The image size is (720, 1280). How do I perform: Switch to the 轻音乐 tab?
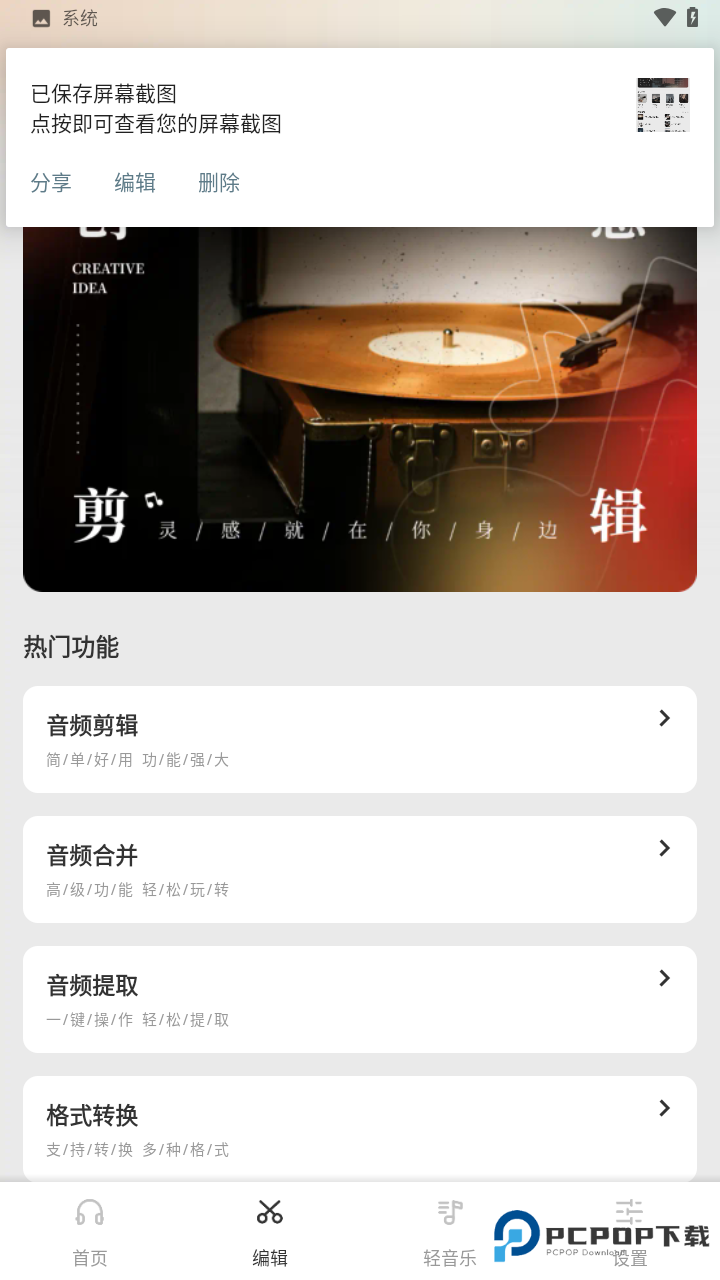(x=449, y=1257)
